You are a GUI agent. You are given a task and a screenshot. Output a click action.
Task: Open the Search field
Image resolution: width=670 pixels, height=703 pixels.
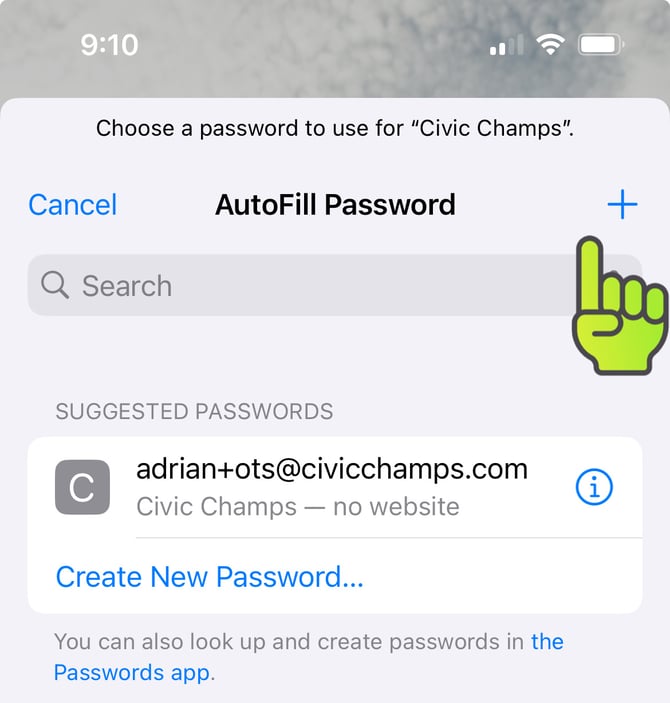300,286
